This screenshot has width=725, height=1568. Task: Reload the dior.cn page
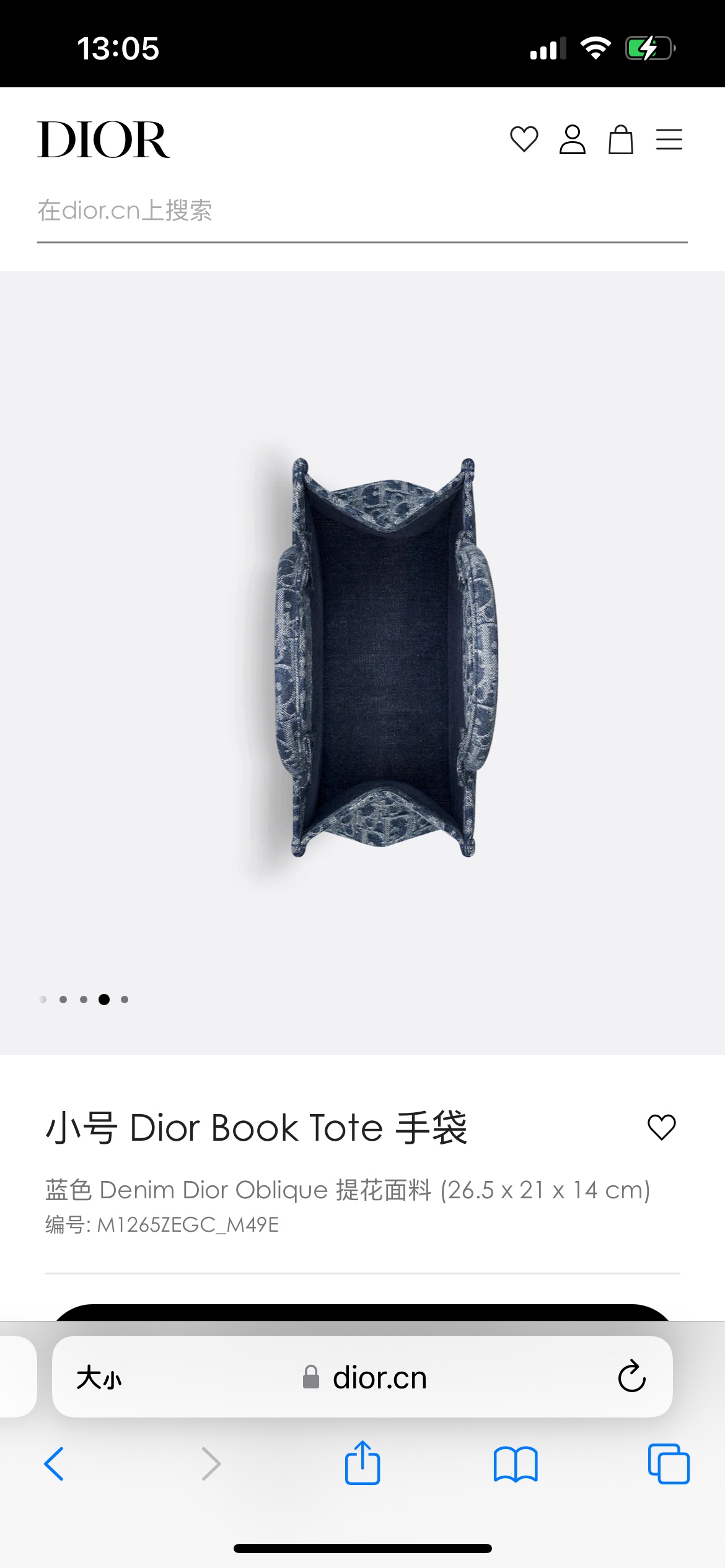pyautogui.click(x=631, y=1377)
